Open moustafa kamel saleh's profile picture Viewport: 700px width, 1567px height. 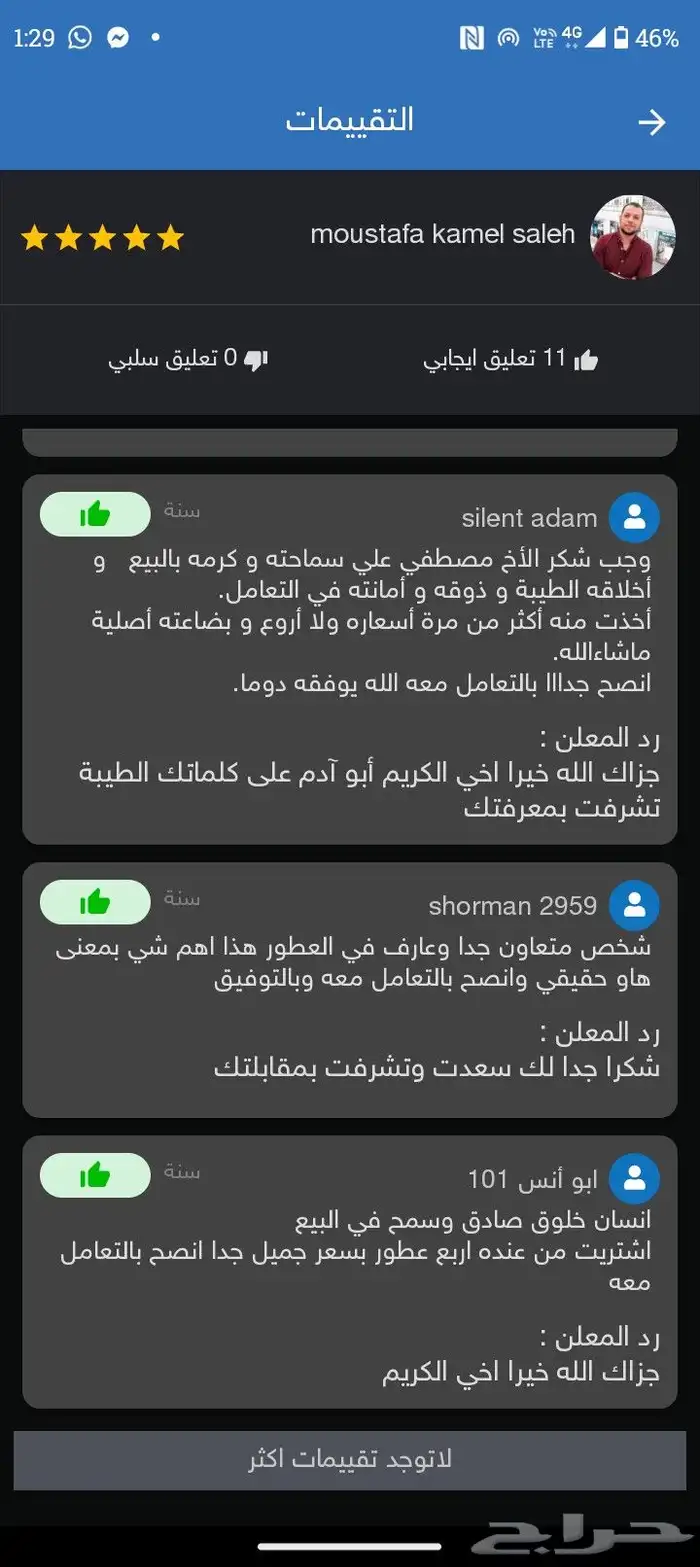627,237
